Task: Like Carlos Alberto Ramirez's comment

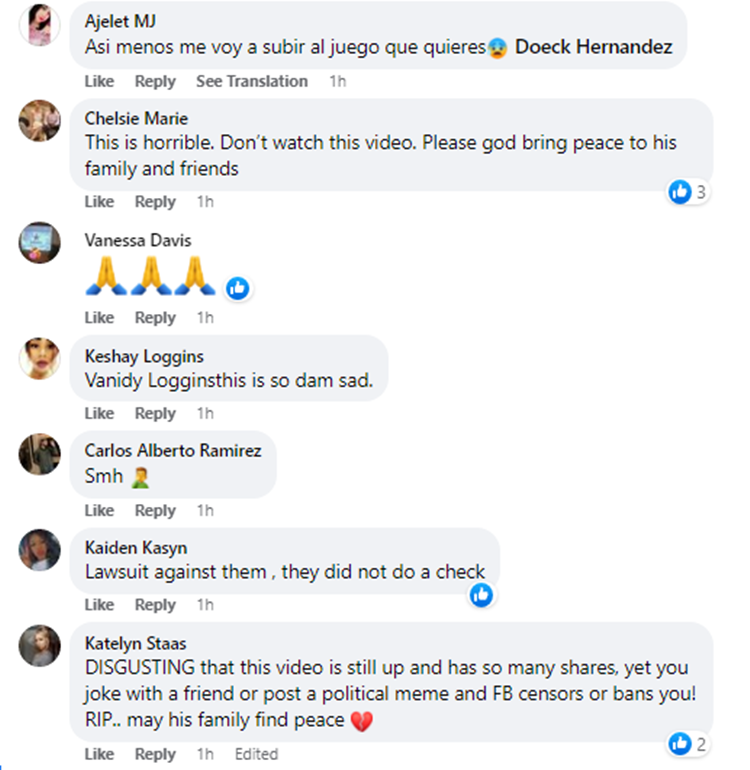Action: 99,511
